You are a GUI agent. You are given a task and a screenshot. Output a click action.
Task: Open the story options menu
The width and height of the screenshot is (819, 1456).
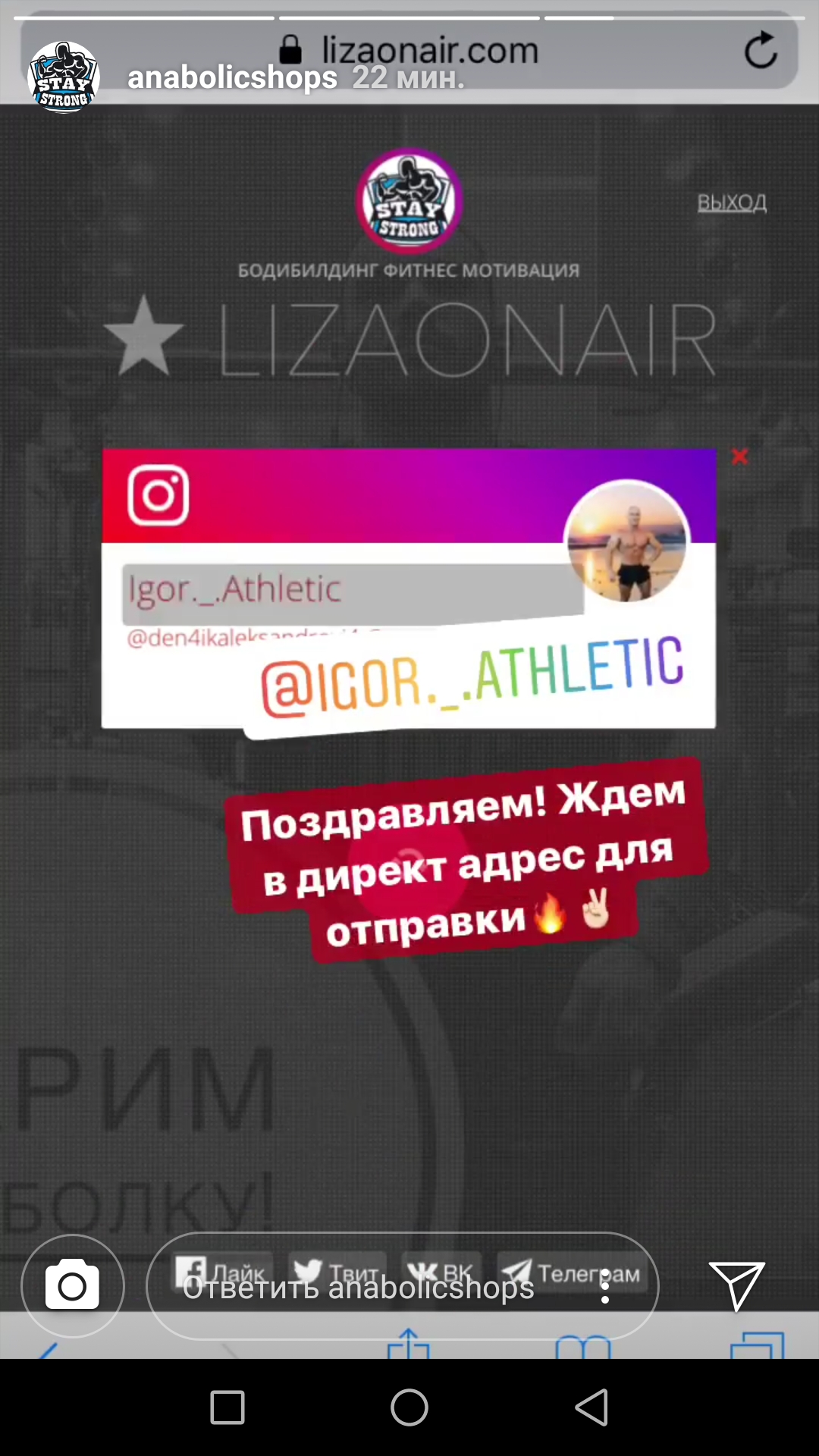pyautogui.click(x=604, y=1288)
